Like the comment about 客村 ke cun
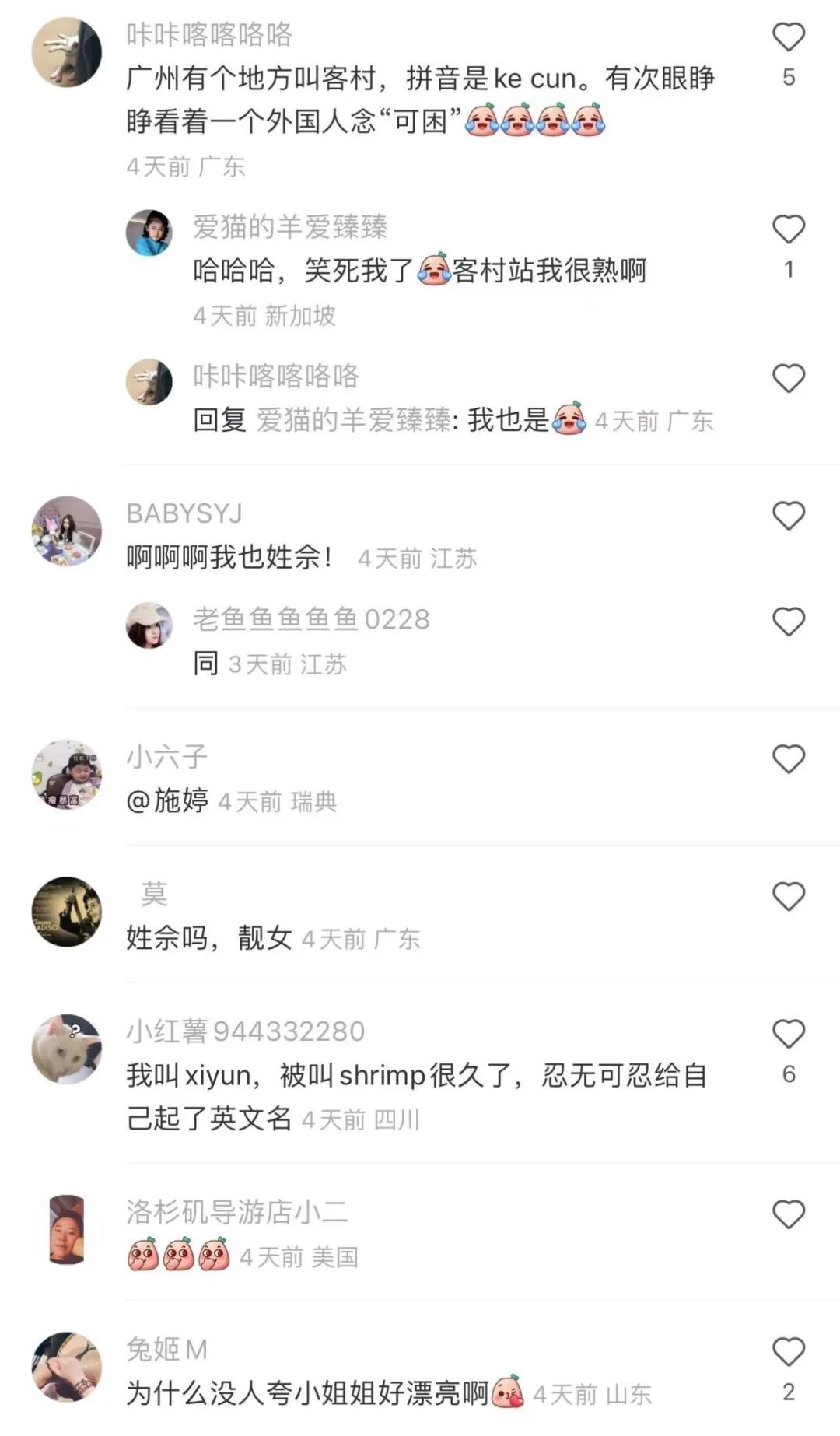This screenshot has width=840, height=1436. coord(788,37)
